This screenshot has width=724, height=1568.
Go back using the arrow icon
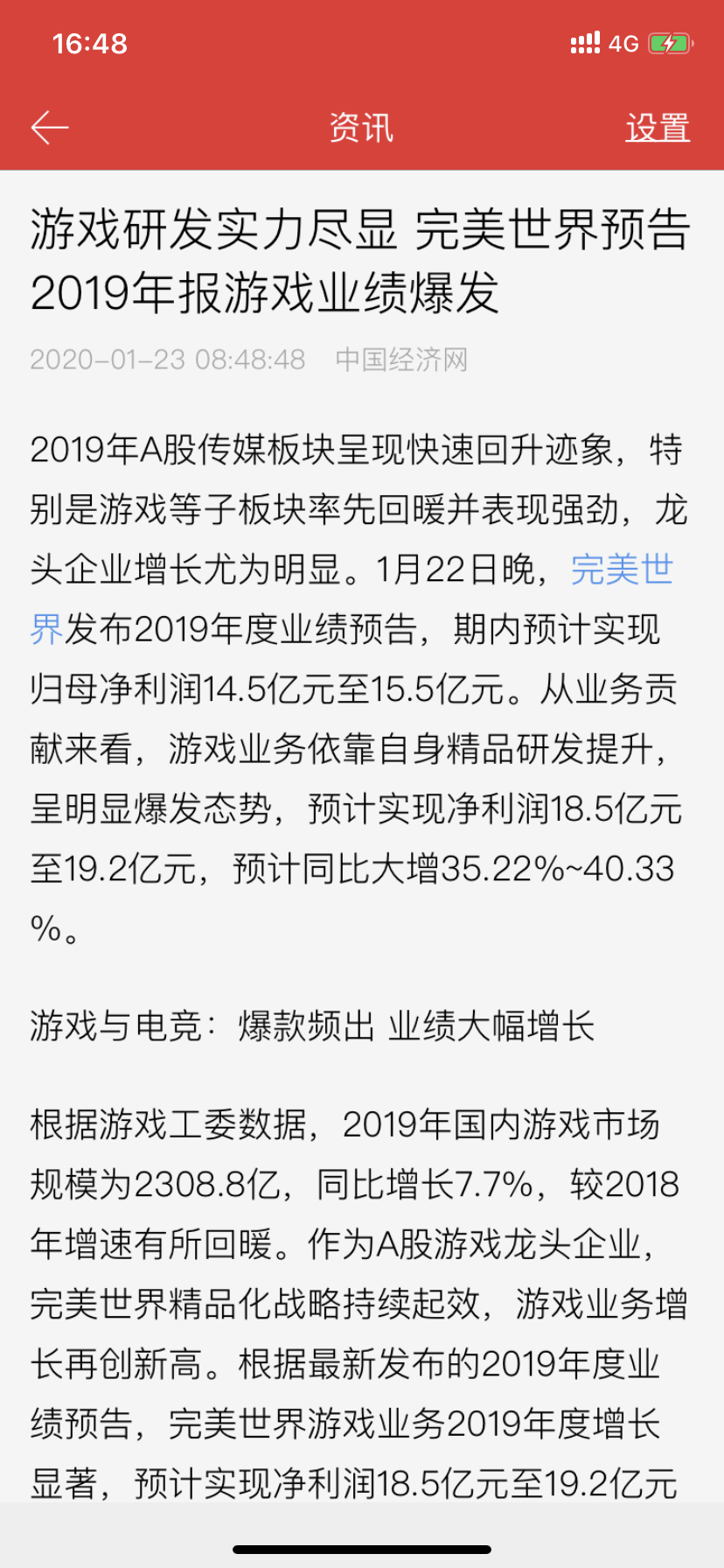tap(50, 128)
